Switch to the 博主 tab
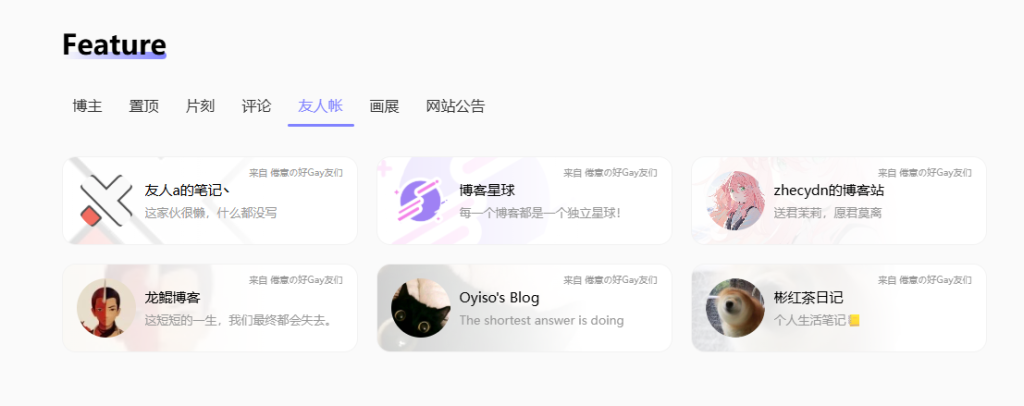Image resolution: width=1024 pixels, height=406 pixels. (87, 106)
